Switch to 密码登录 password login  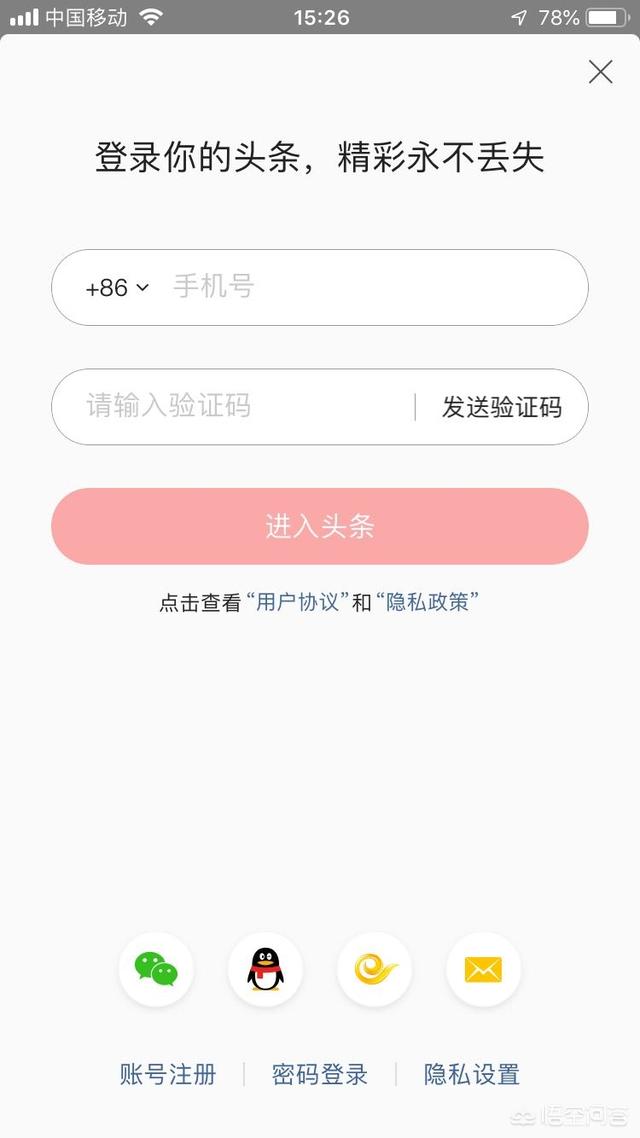[319, 1074]
